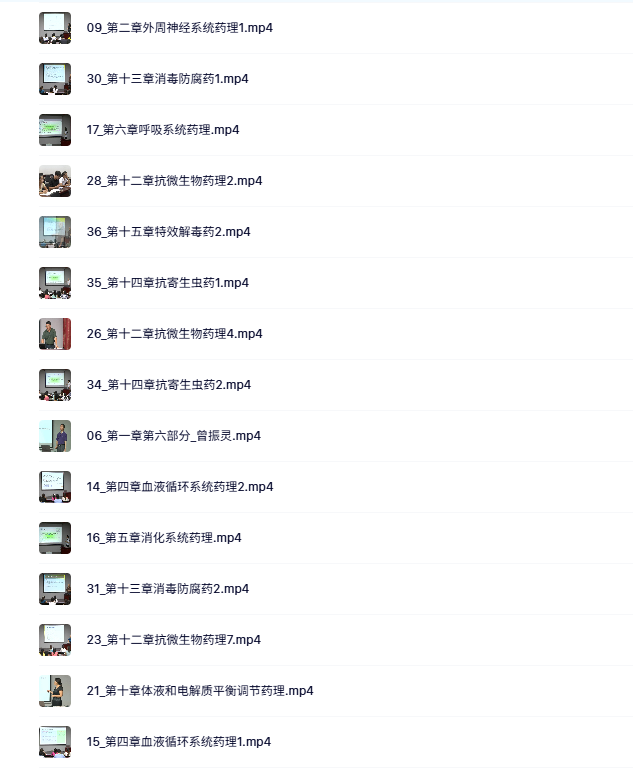633x768 pixels.
Task: Open 17_第六章呼吸系统药理.mp4
Action: click(x=163, y=130)
